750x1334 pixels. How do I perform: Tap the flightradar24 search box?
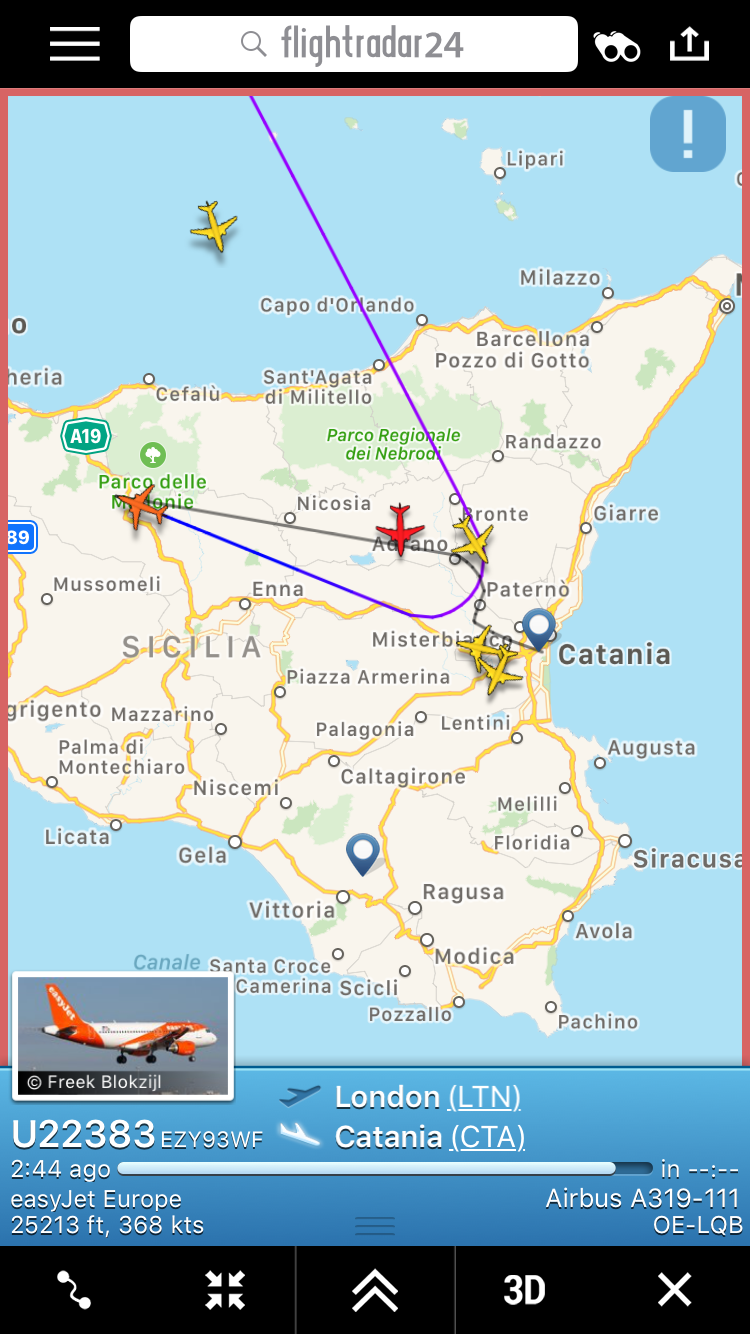[353, 45]
